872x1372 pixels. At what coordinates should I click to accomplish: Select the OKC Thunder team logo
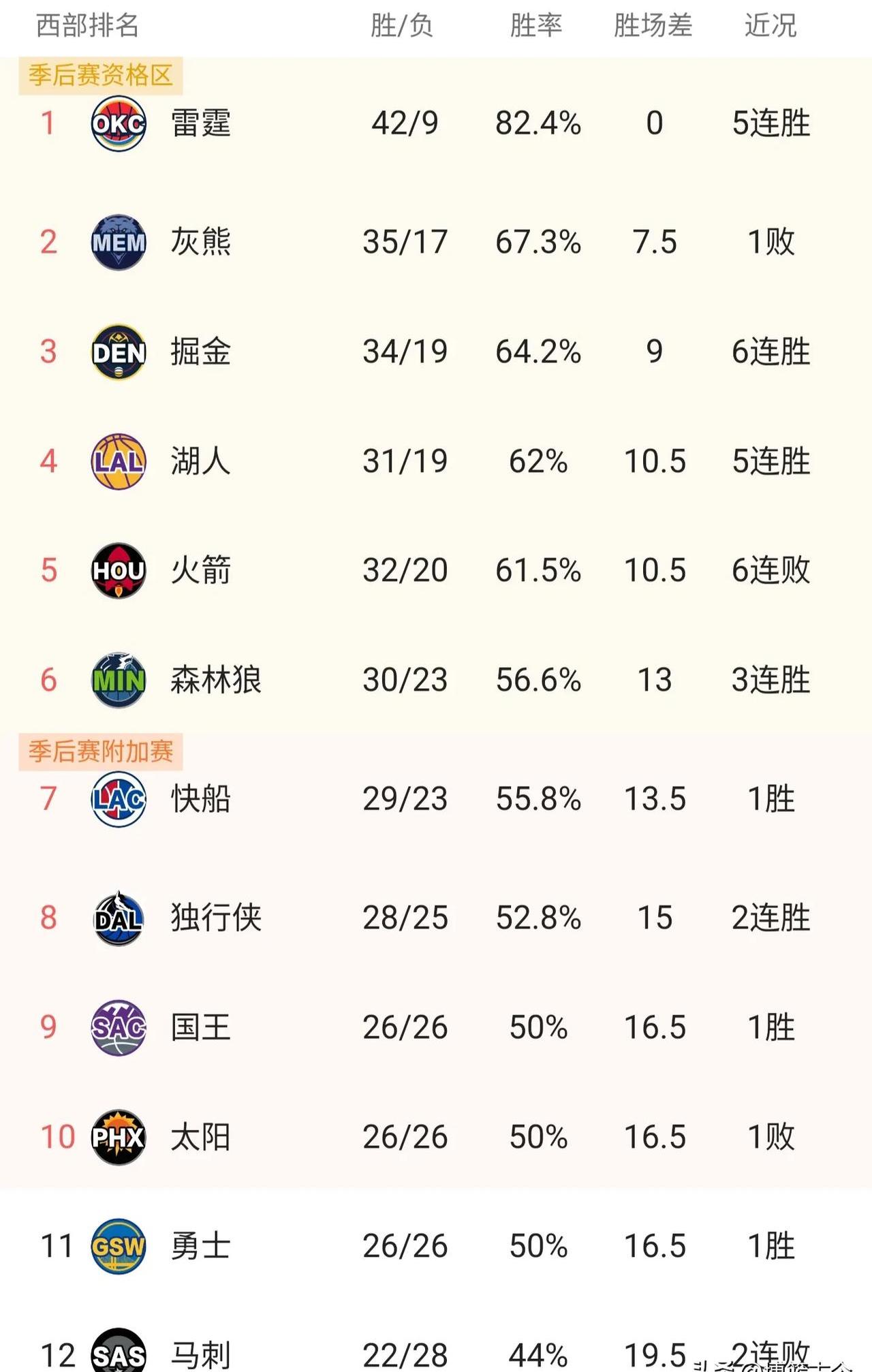point(118,123)
